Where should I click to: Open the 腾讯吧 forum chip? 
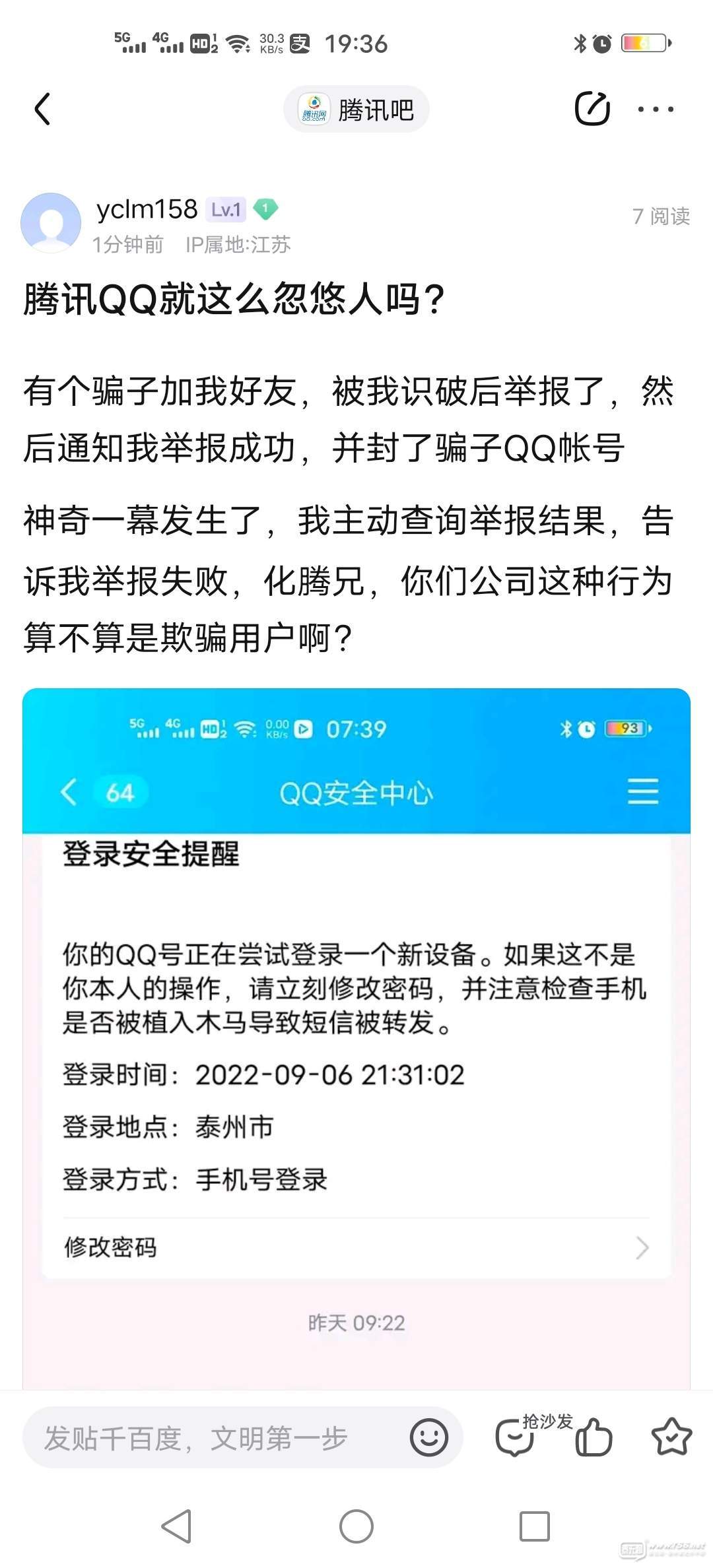356,110
